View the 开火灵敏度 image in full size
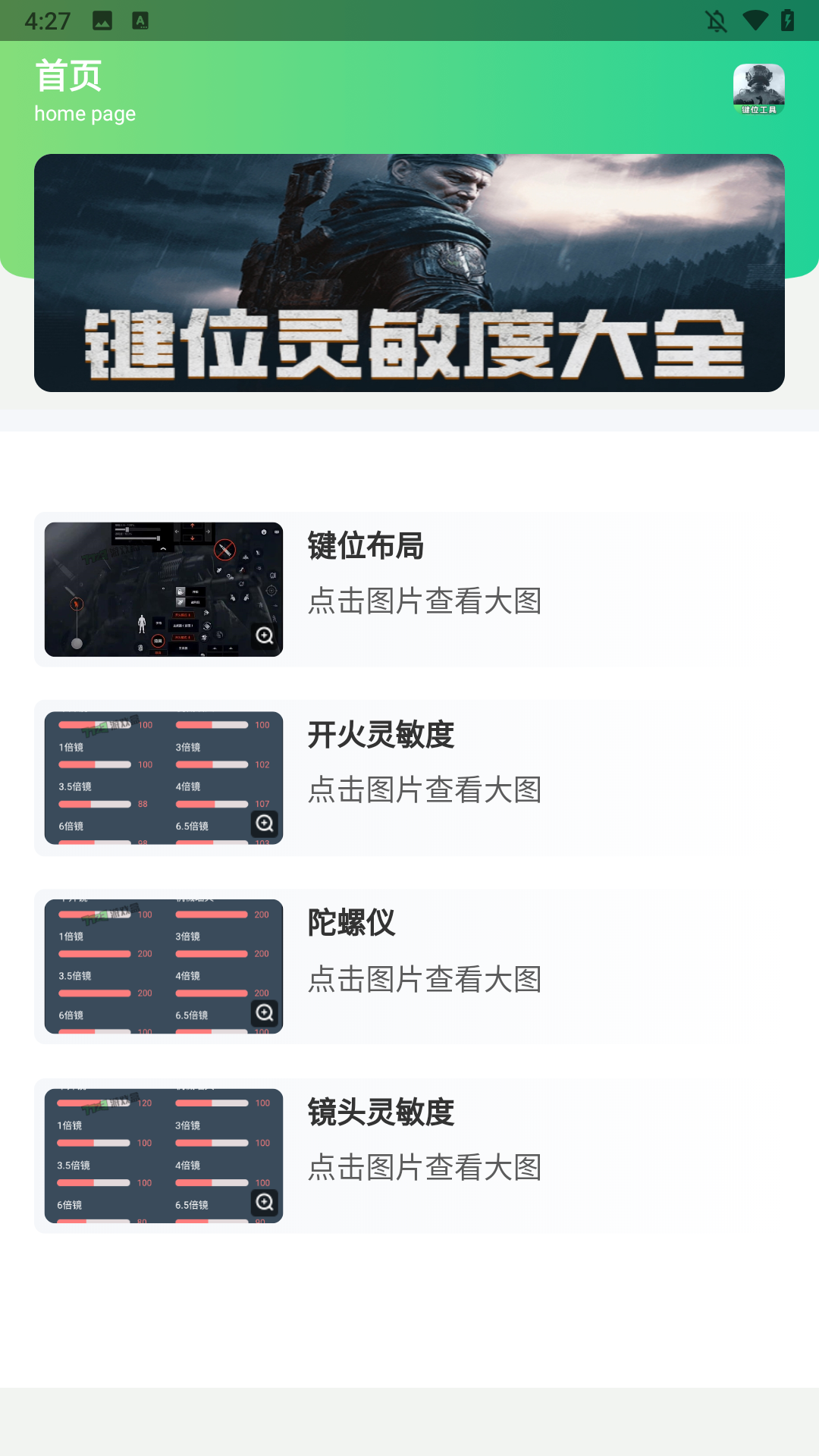This screenshot has width=819, height=1456. pyautogui.click(x=163, y=778)
